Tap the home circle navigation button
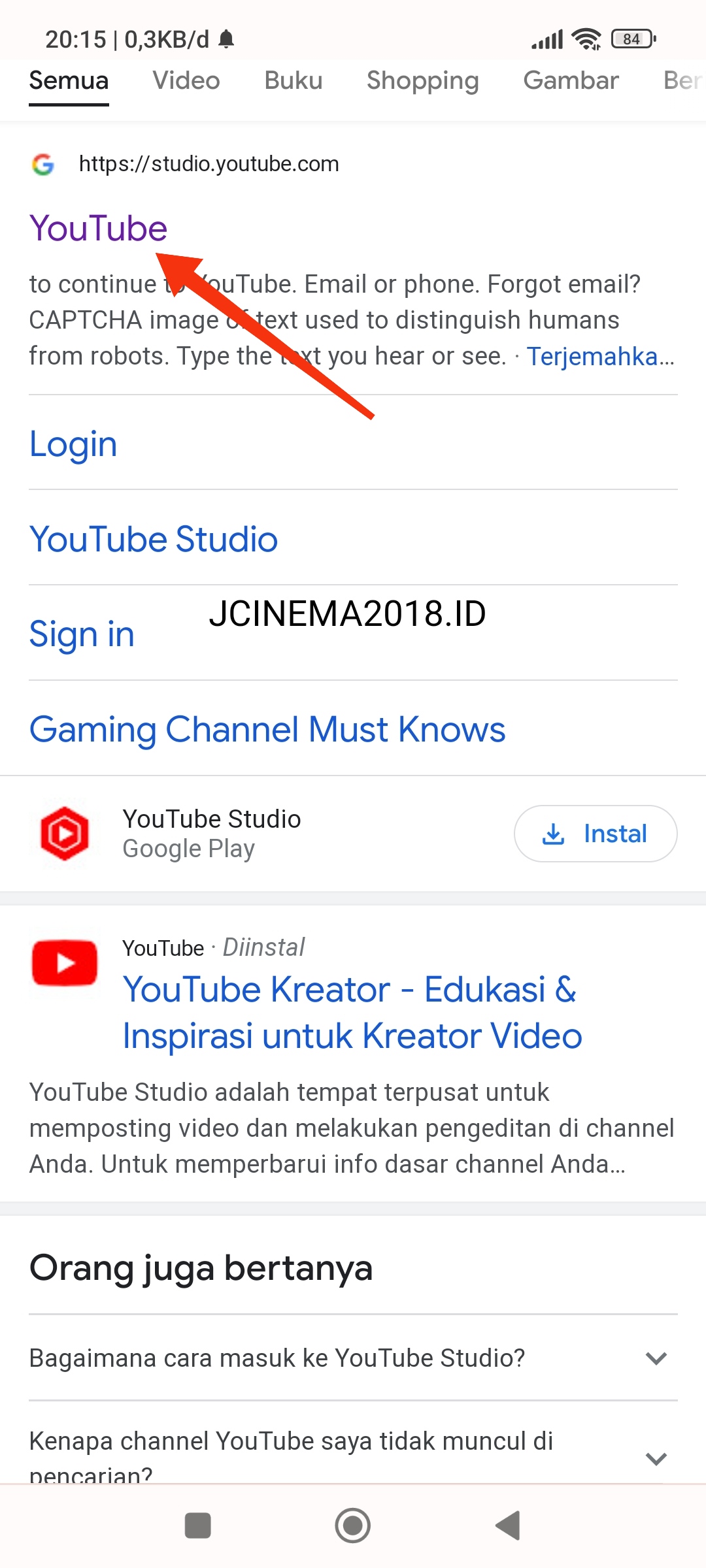Screen dimensions: 706x1568 pyautogui.click(x=352, y=1527)
